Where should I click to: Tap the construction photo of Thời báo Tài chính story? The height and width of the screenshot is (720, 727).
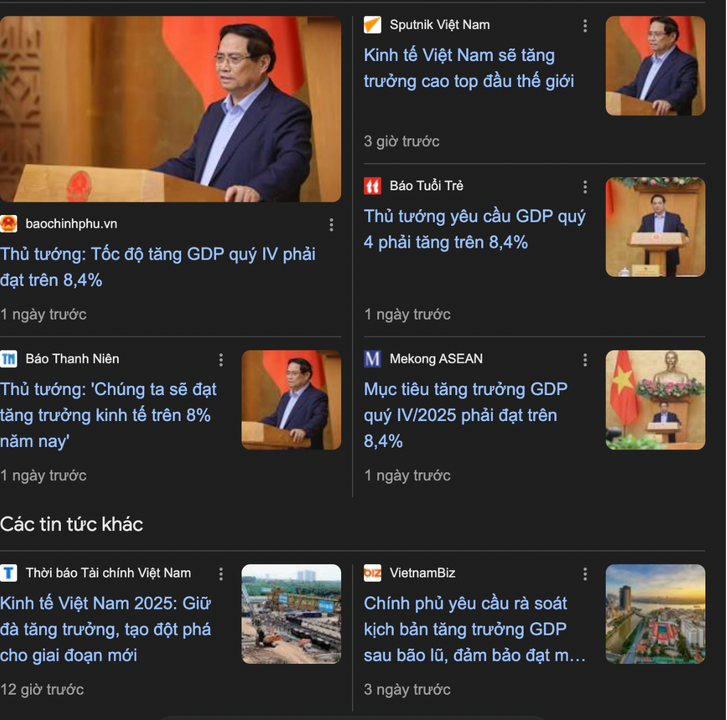[291, 614]
